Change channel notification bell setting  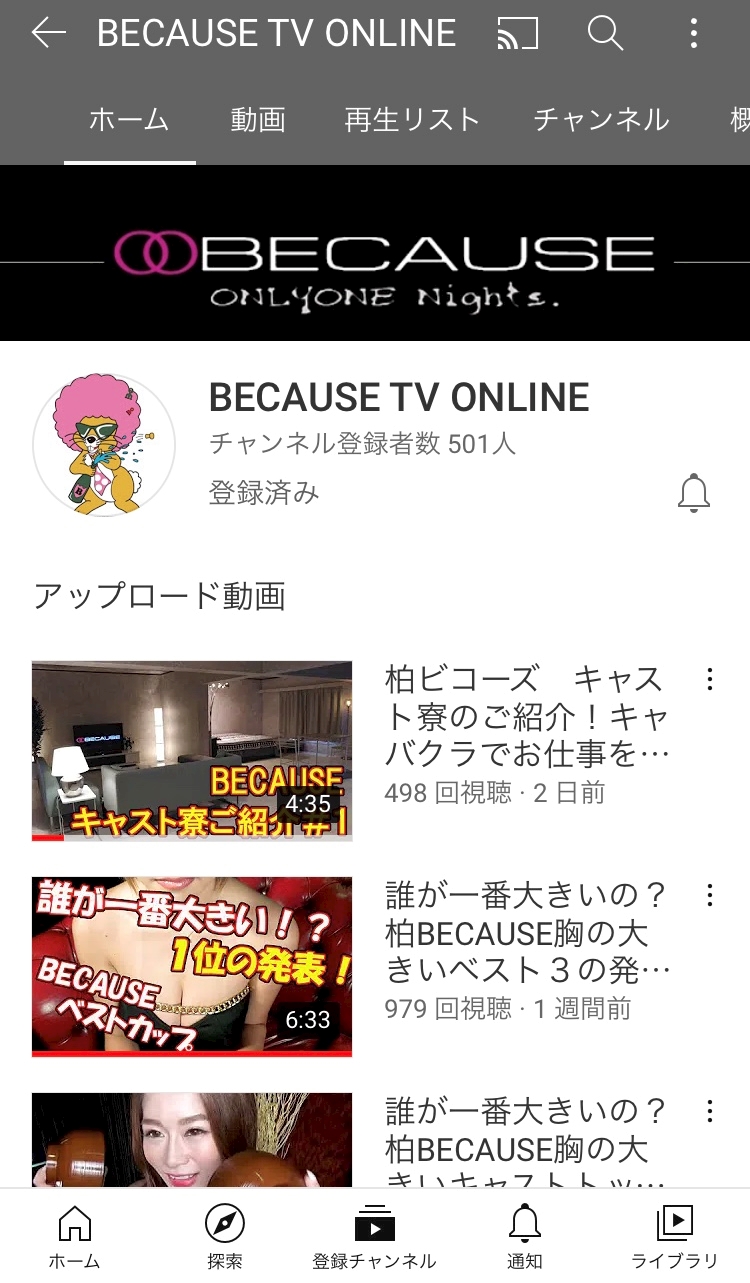pyautogui.click(x=694, y=493)
